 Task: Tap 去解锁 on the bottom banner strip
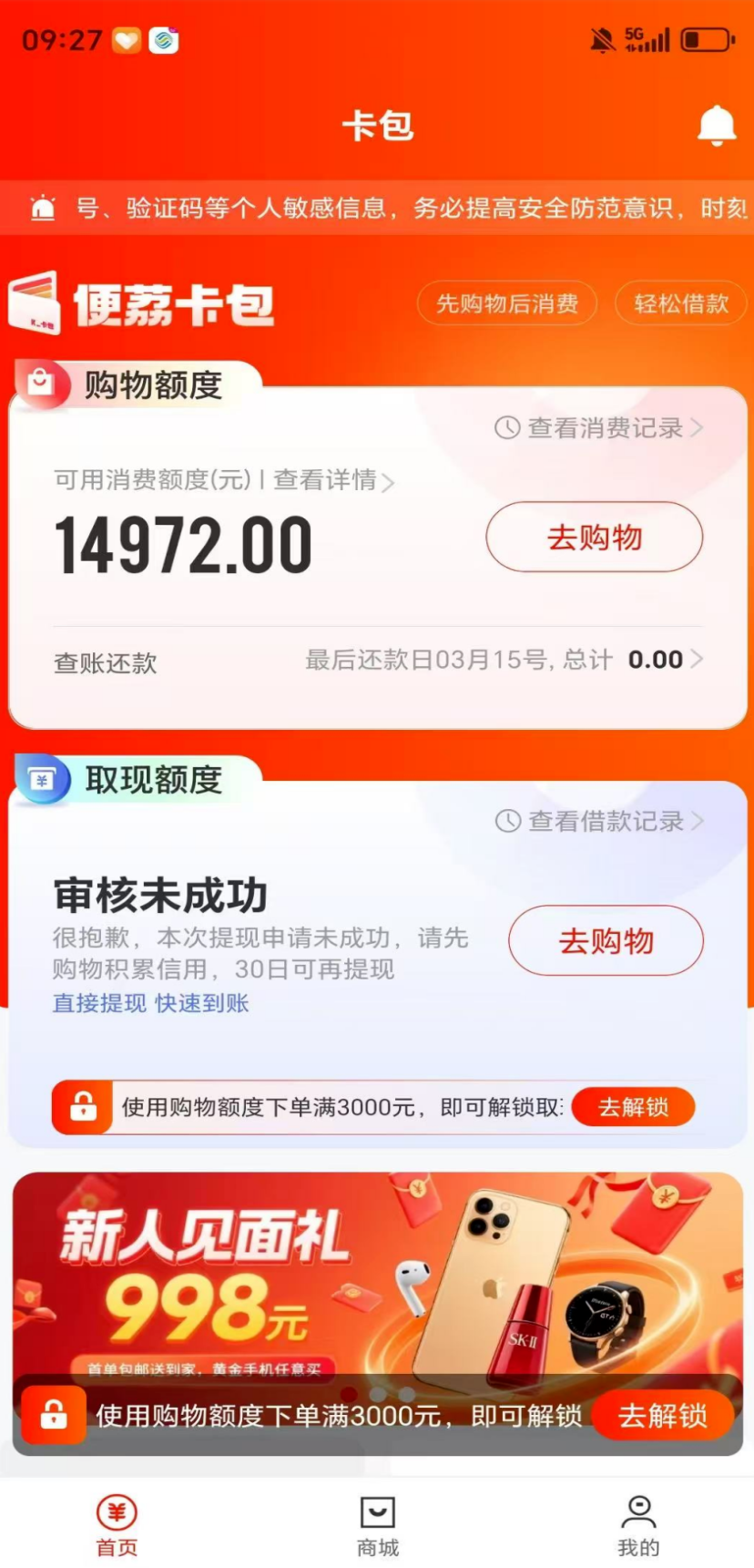(x=662, y=1415)
